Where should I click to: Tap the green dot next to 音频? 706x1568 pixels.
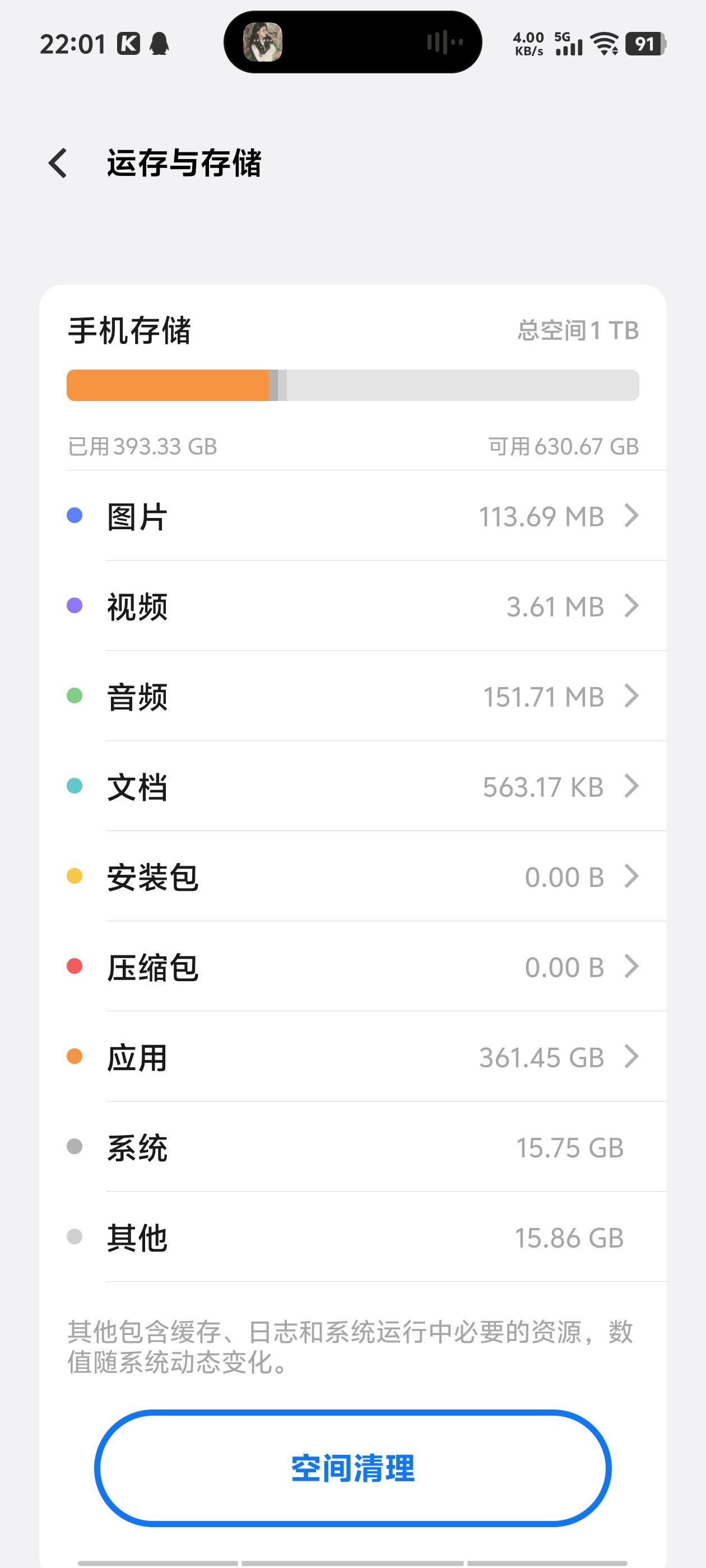[75, 696]
